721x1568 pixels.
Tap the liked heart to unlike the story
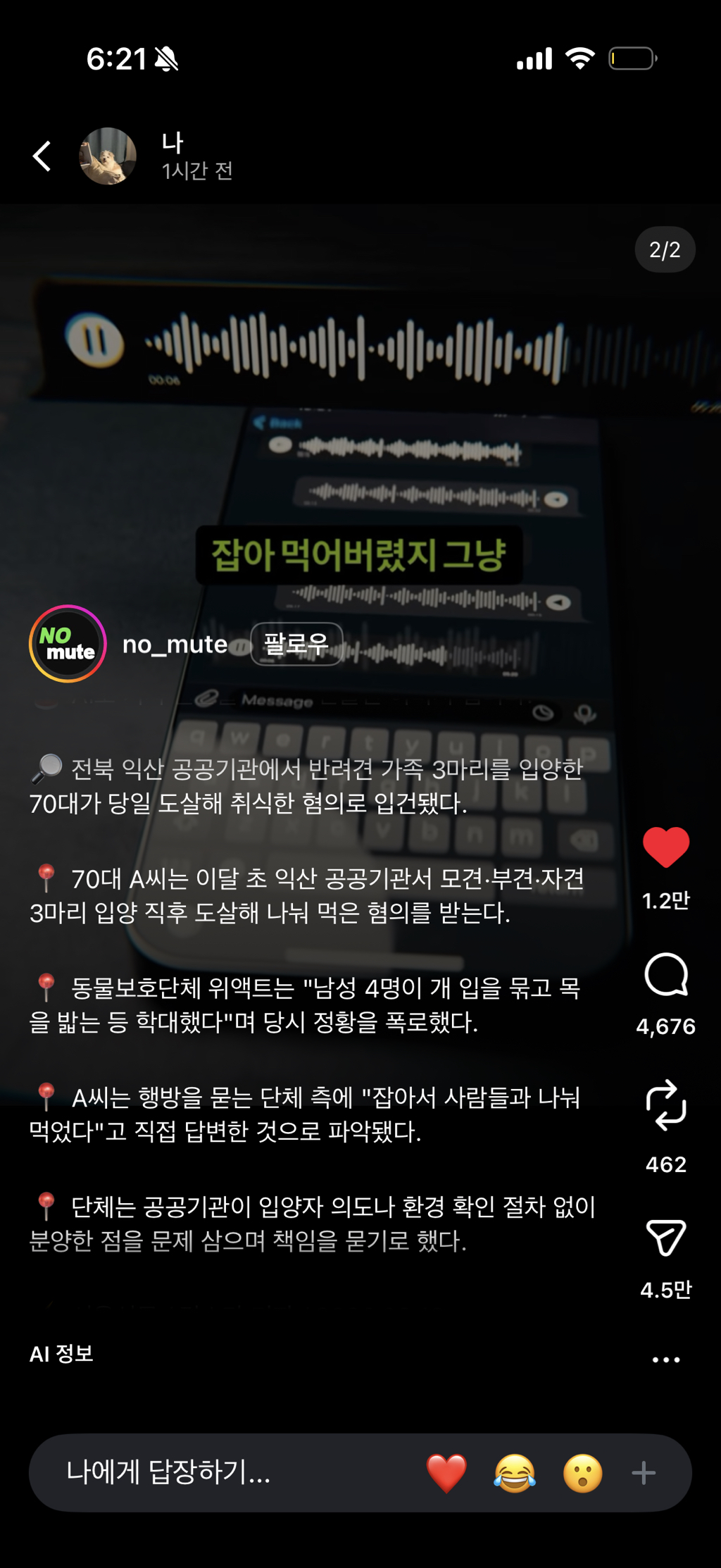(665, 850)
